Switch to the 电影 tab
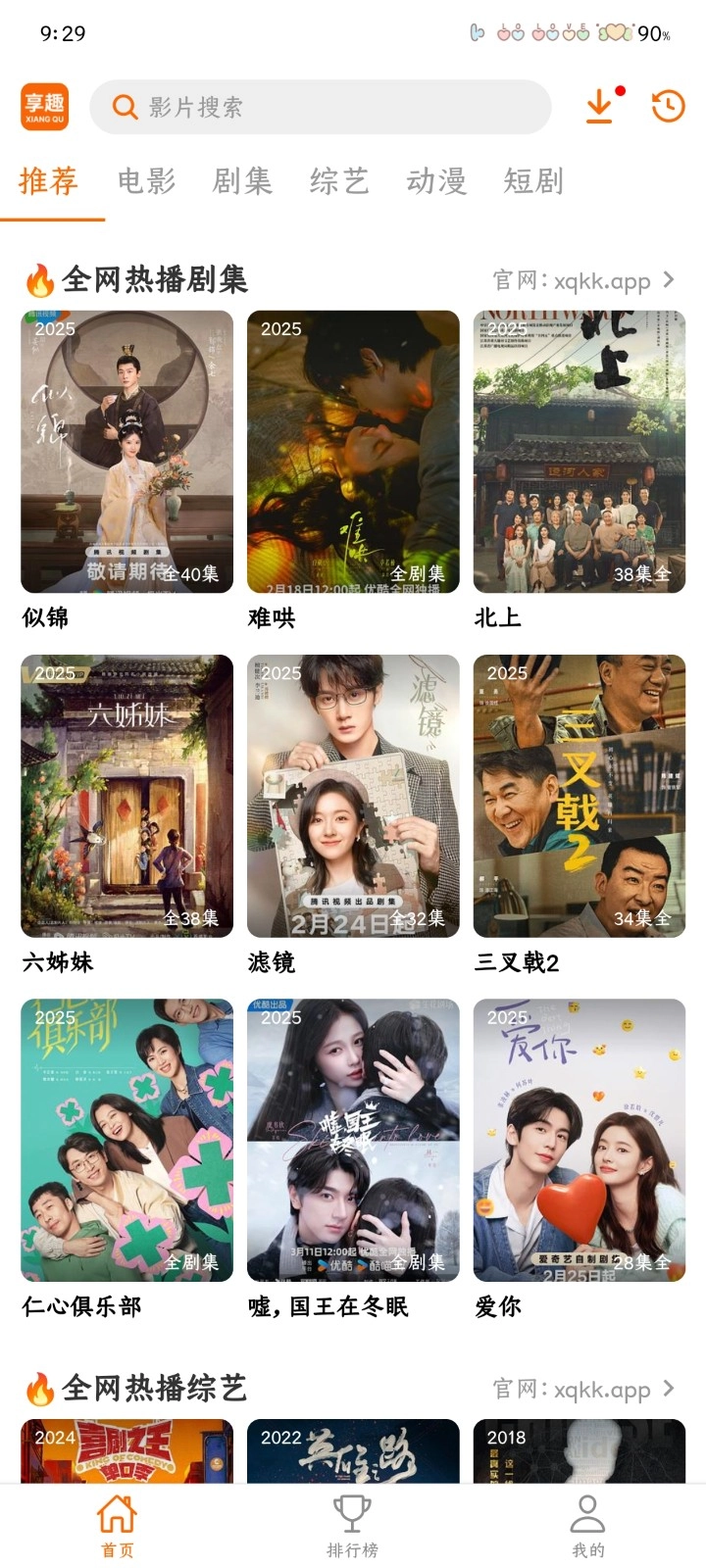 (x=146, y=181)
